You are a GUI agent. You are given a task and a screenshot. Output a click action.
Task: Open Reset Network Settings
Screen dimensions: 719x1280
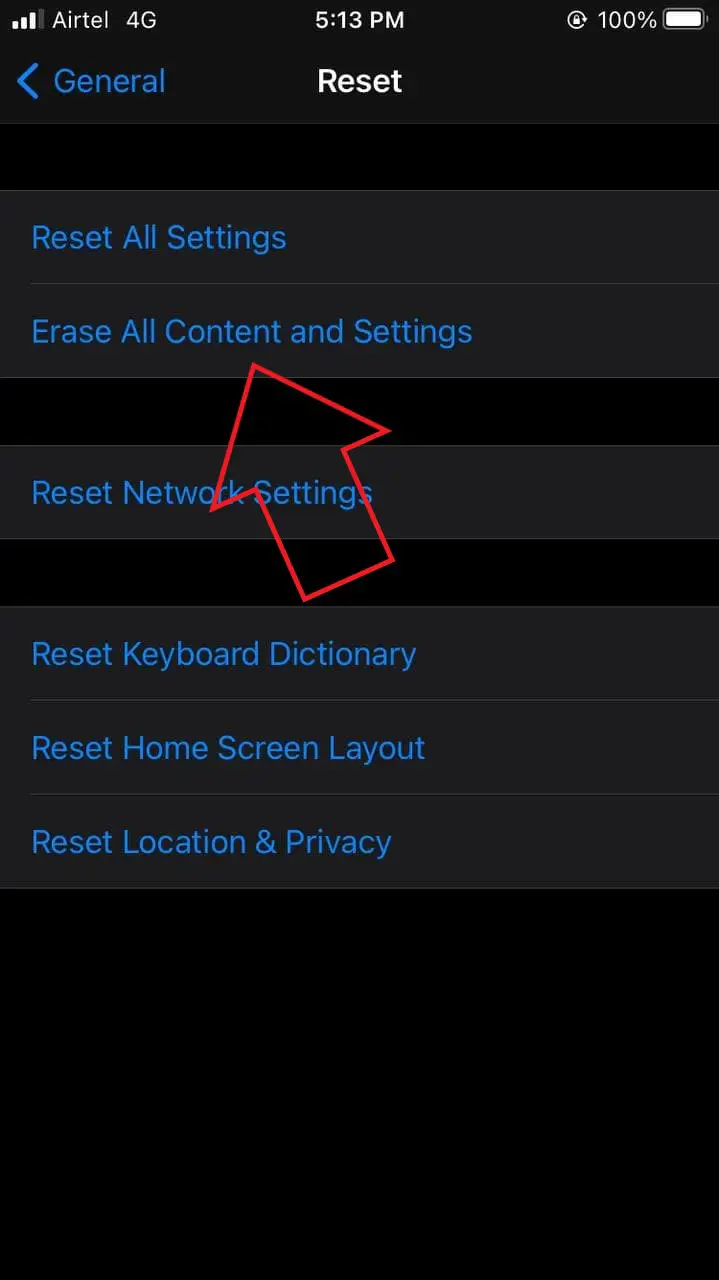359,492
